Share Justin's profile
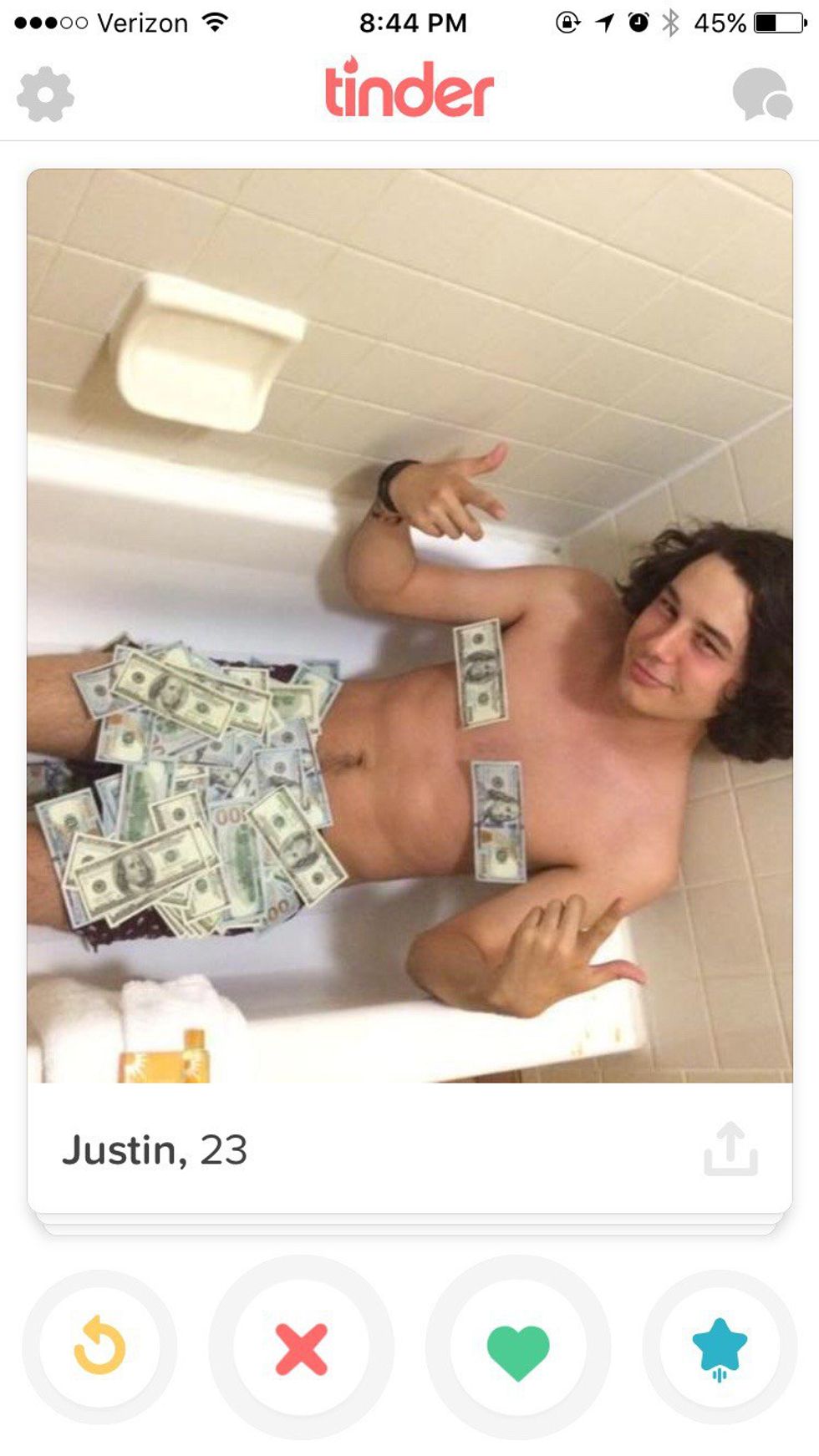 pyautogui.click(x=730, y=1149)
